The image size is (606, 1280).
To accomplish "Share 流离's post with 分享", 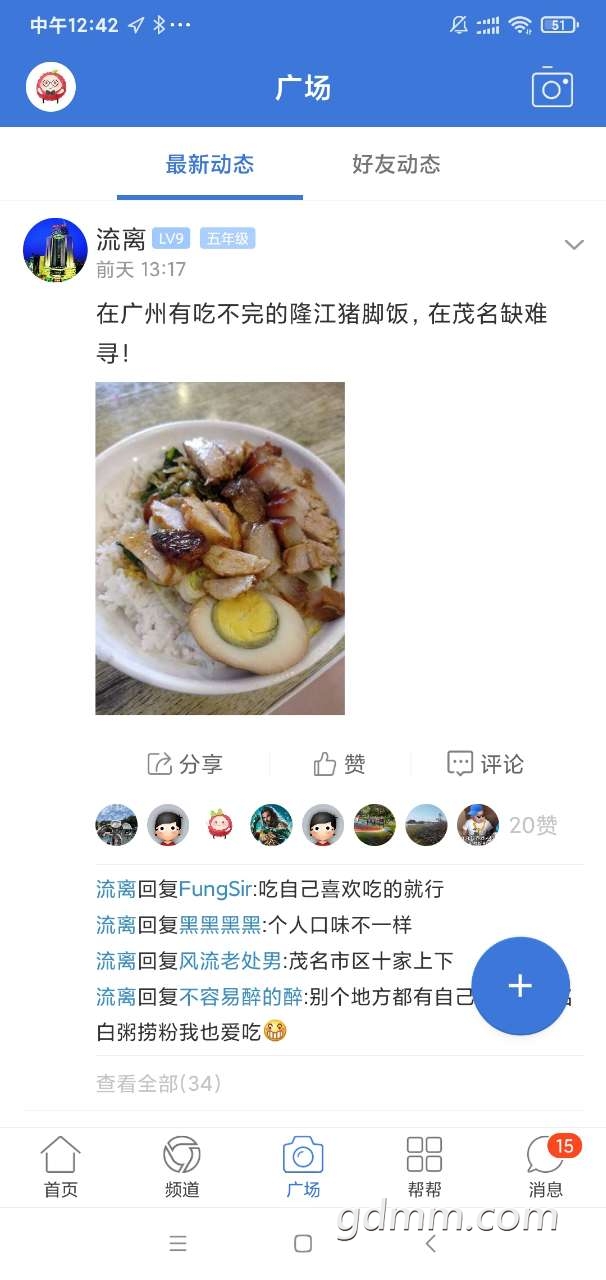I will (185, 764).
